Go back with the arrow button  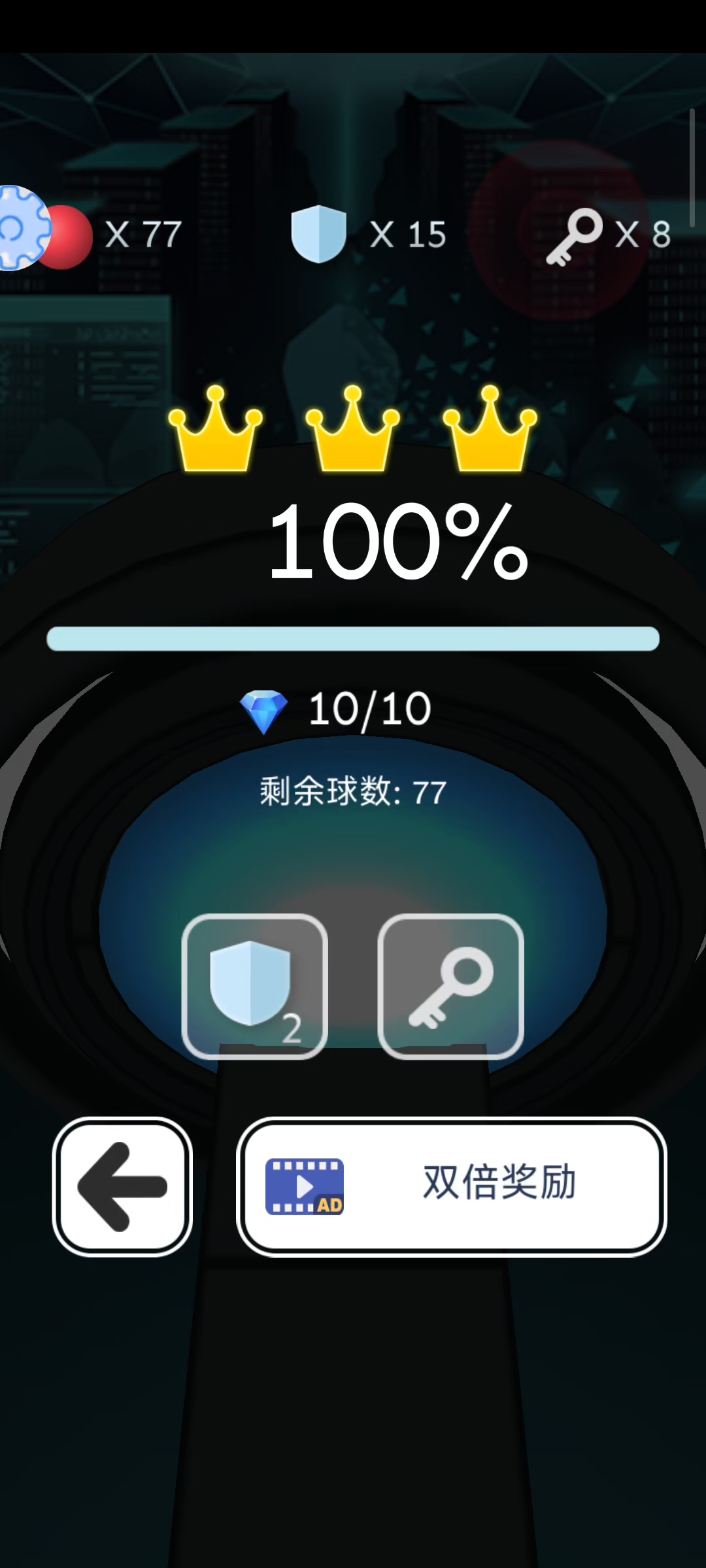coord(122,1186)
